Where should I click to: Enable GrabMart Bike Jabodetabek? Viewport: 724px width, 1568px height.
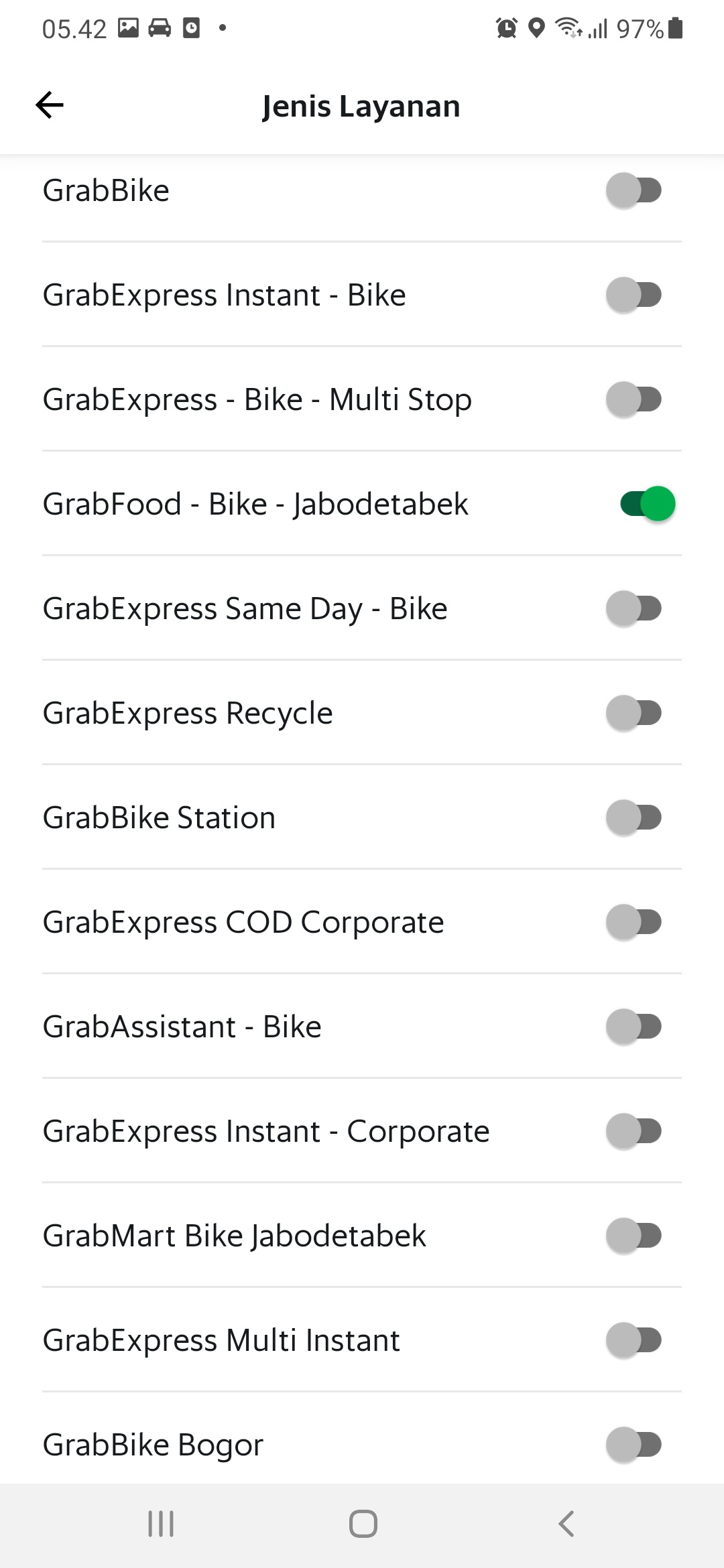634,1236
